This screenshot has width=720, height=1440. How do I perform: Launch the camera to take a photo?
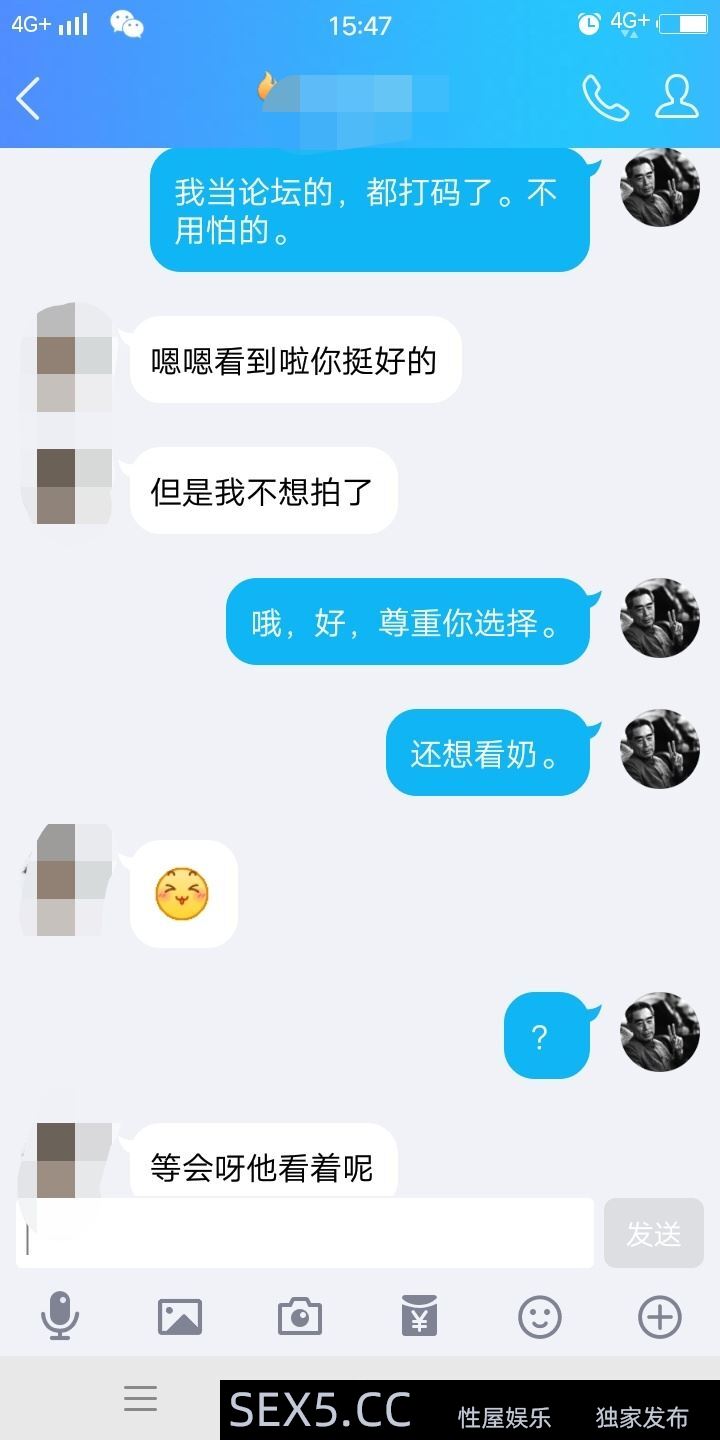point(300,1317)
